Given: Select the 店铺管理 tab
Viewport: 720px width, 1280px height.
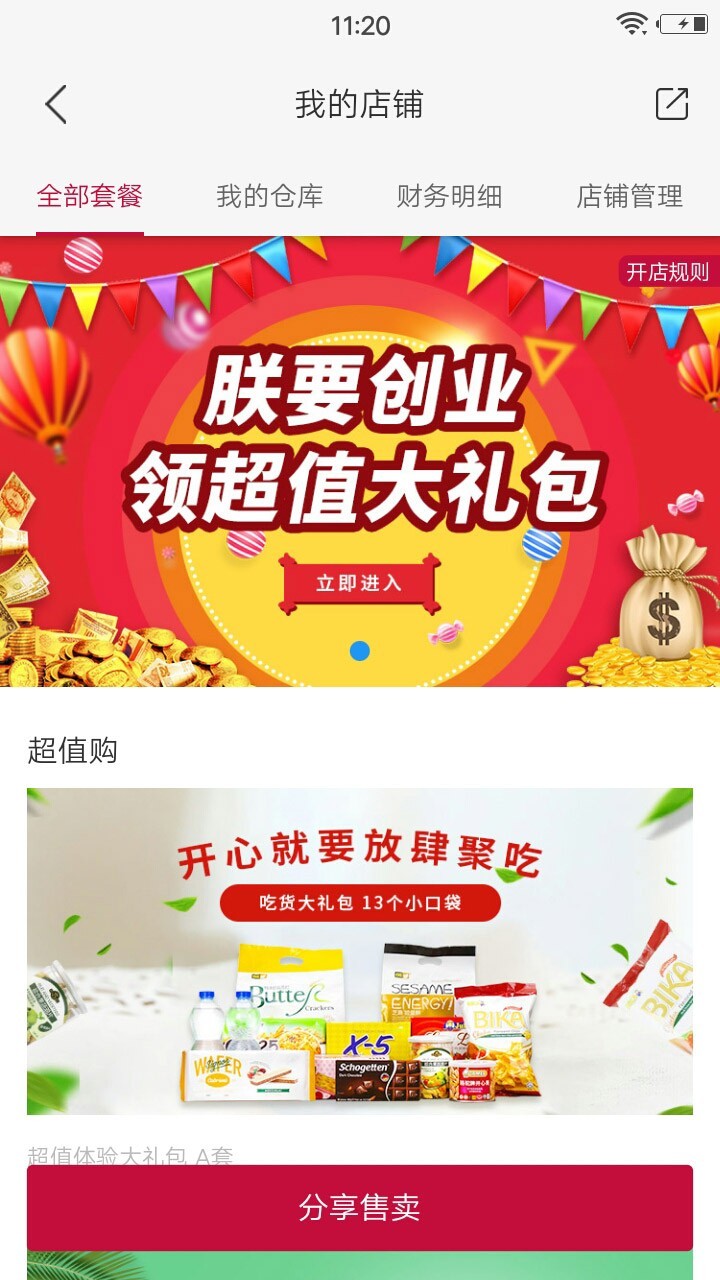Looking at the screenshot, I should pyautogui.click(x=631, y=197).
